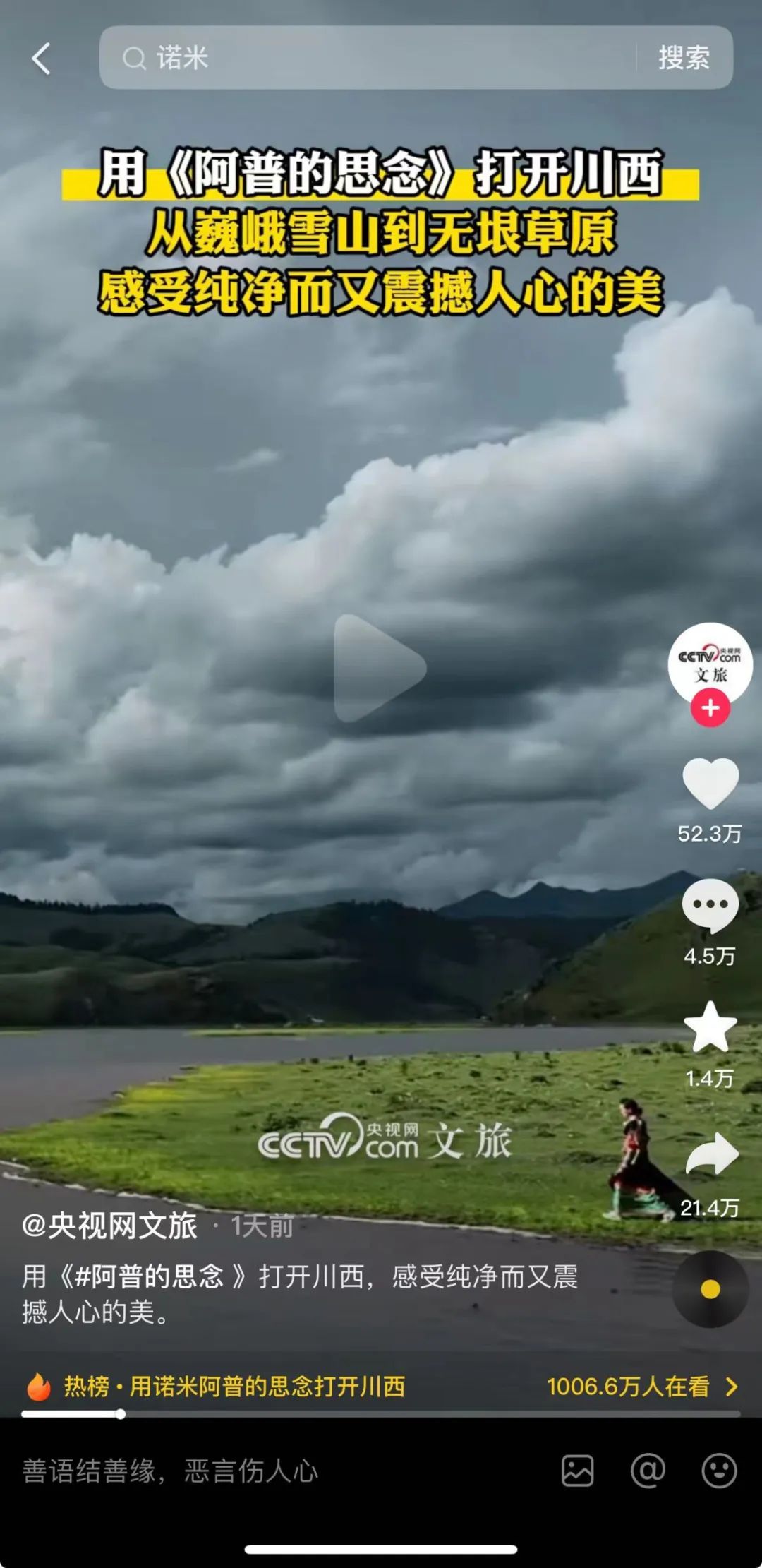762x1568 pixels.
Task: Open the @央视网文旅 username link
Action: (x=110, y=1226)
